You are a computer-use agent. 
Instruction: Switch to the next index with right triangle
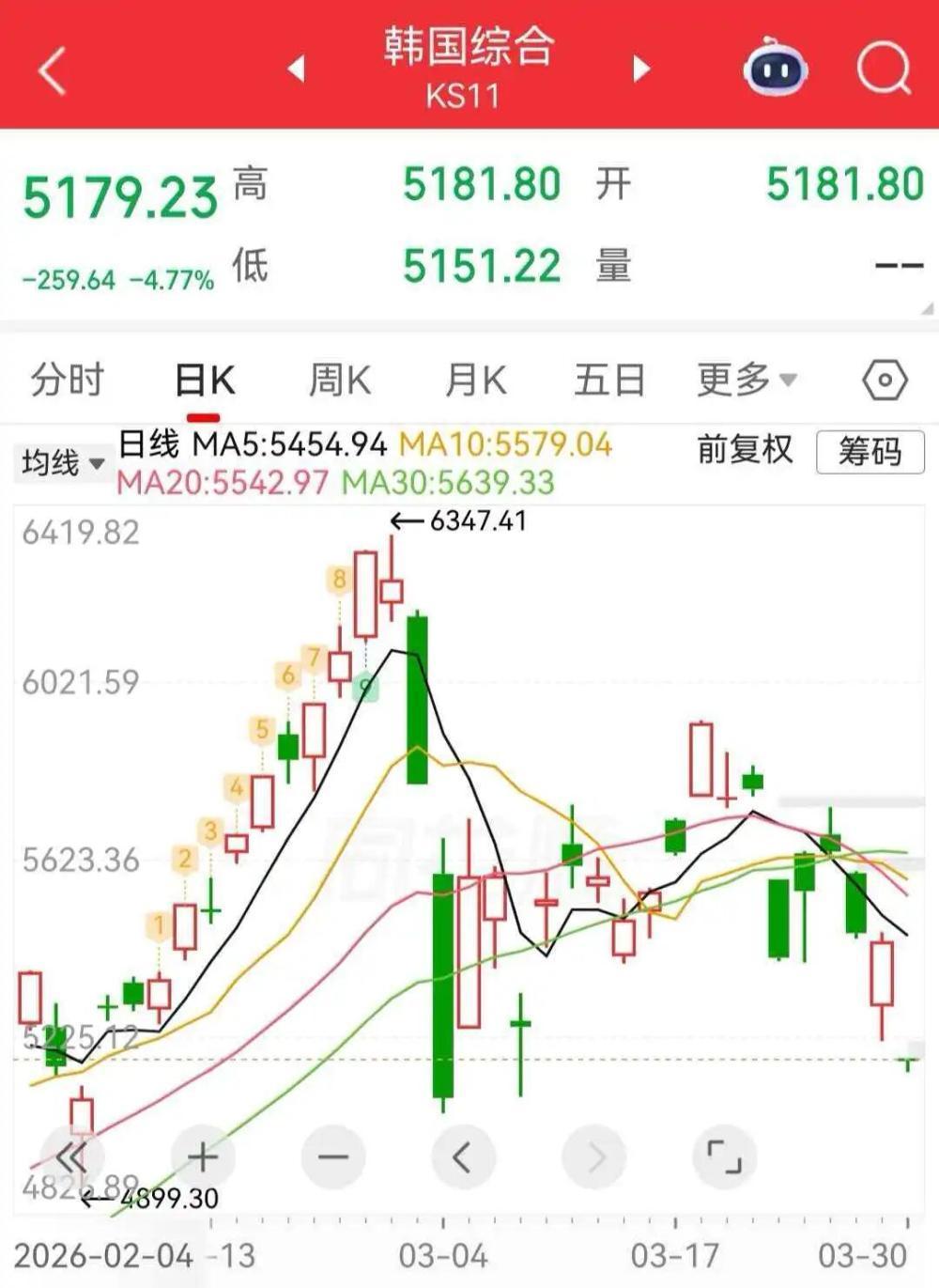641,69
